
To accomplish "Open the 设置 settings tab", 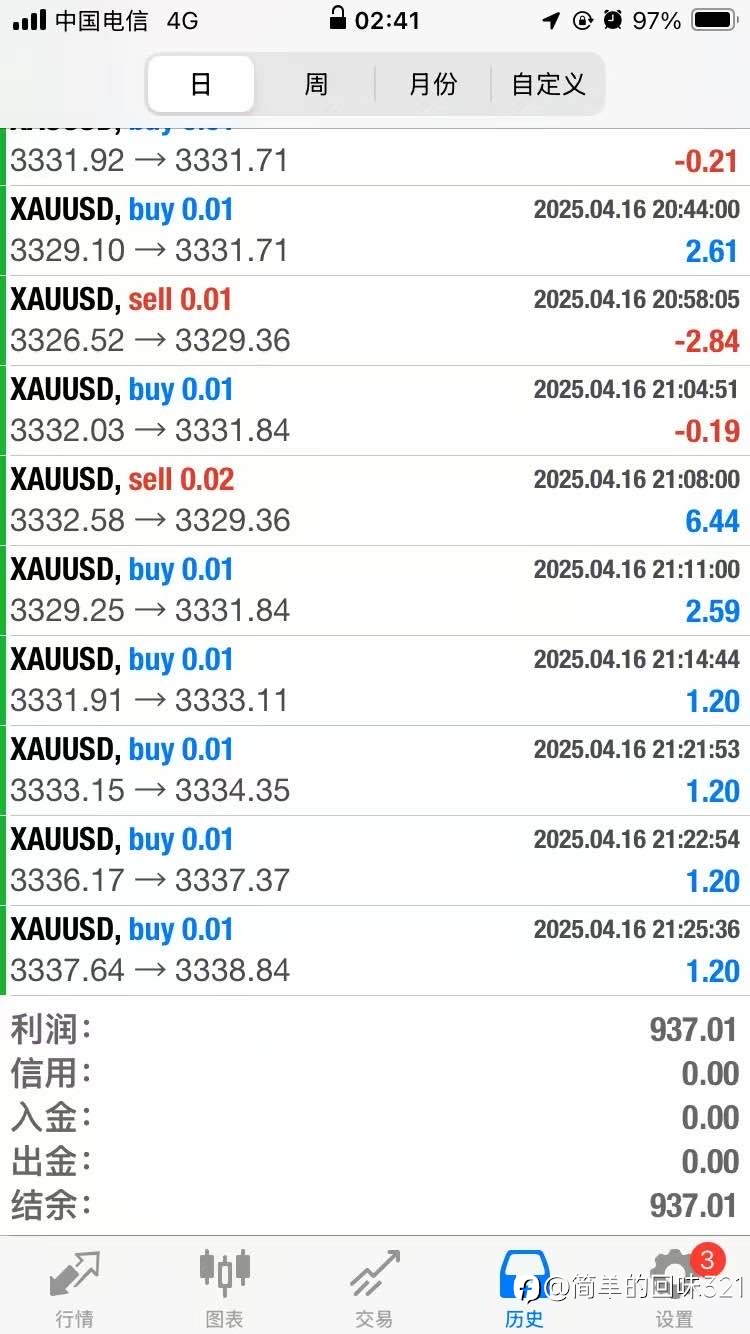I will point(675,1288).
